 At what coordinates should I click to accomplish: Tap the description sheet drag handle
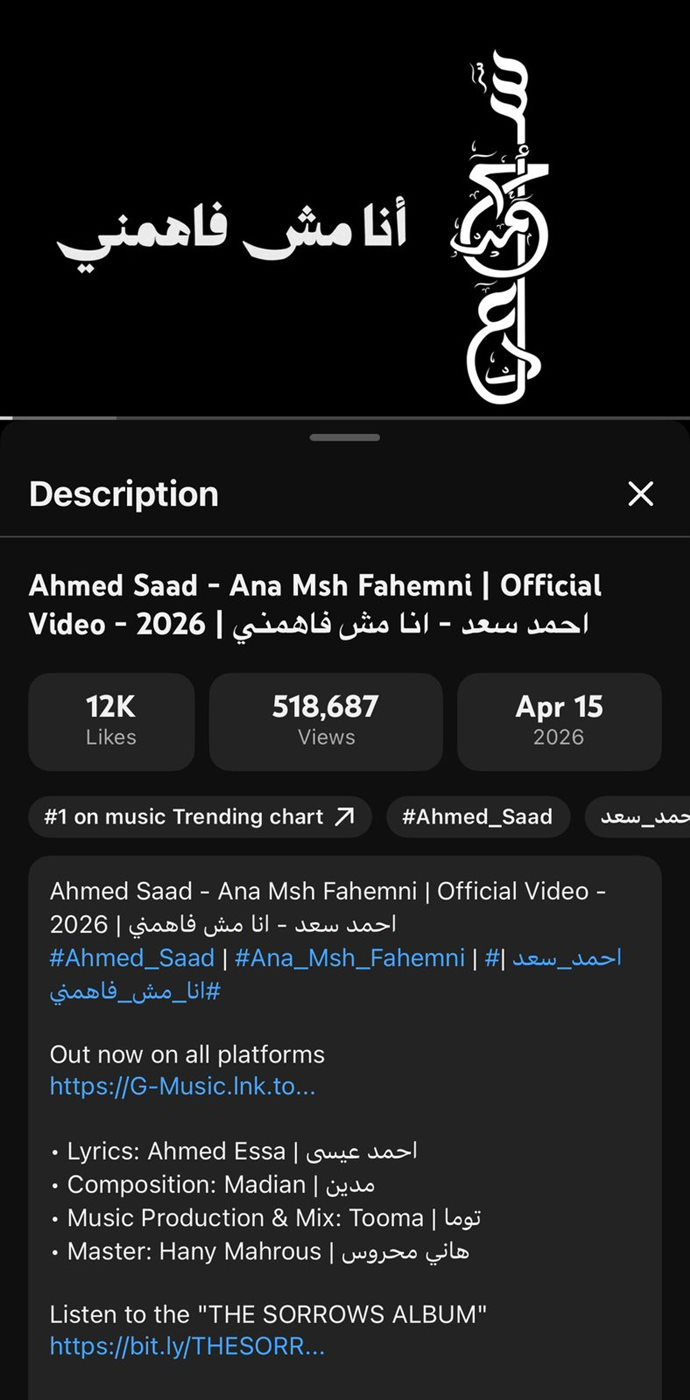coord(345,437)
